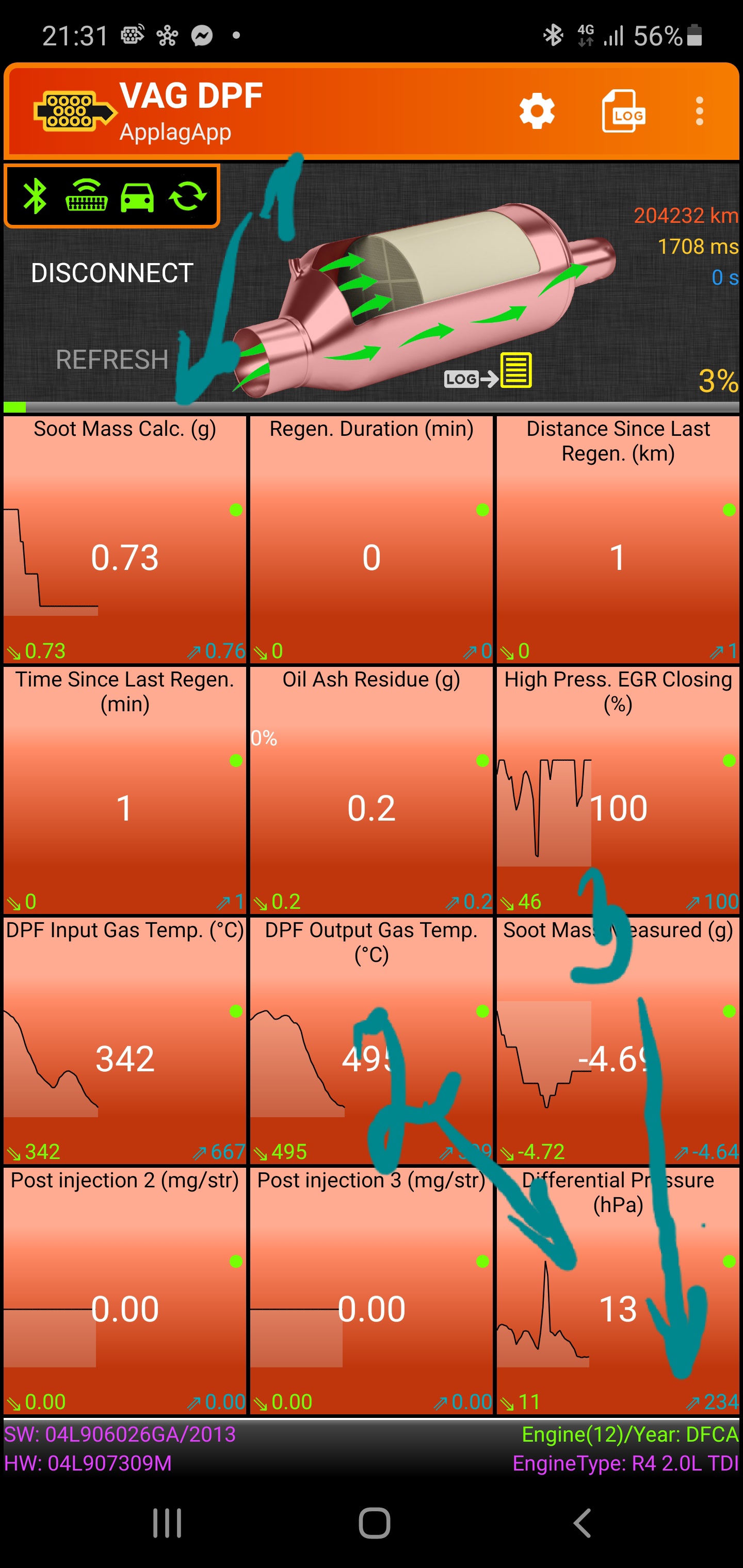Viewport: 743px width, 1568px height.
Task: Open the DPF Input Gas Temp. tile
Action: coord(125,1041)
